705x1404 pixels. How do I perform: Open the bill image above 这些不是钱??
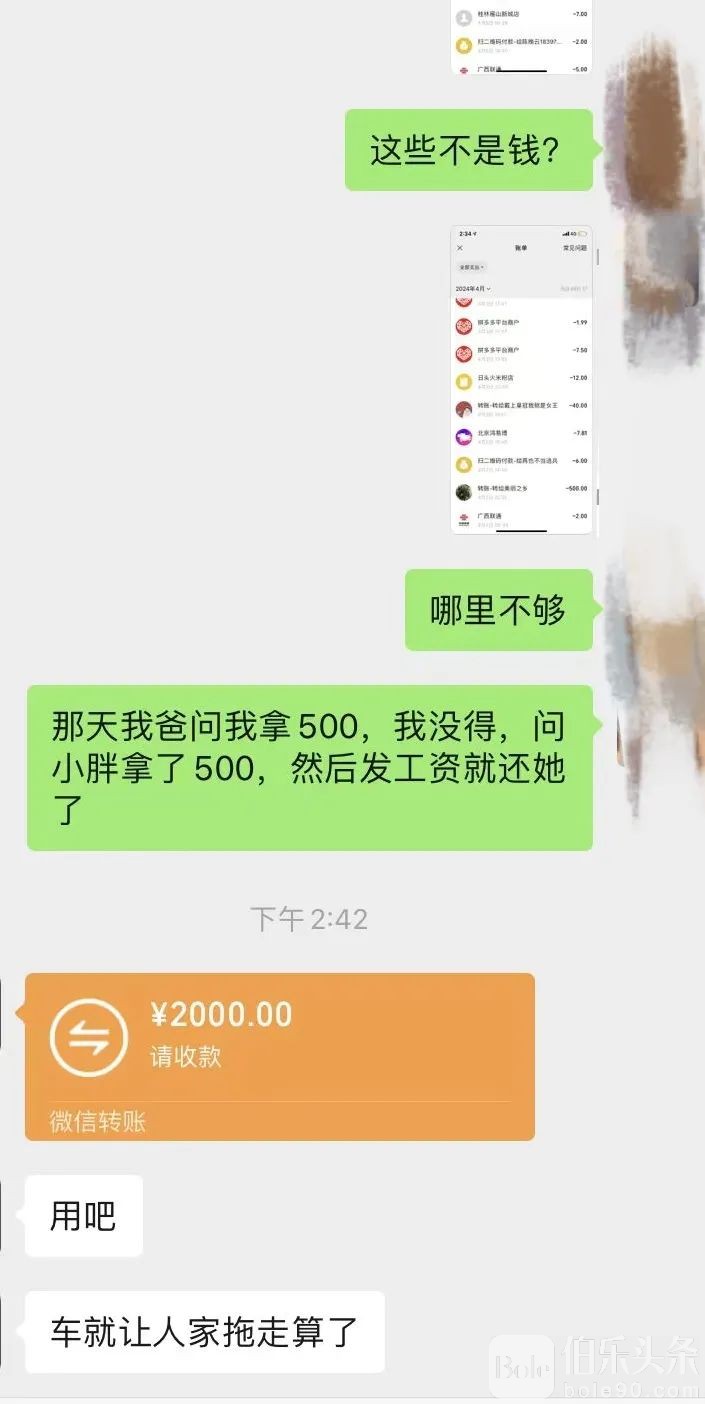coord(521,37)
